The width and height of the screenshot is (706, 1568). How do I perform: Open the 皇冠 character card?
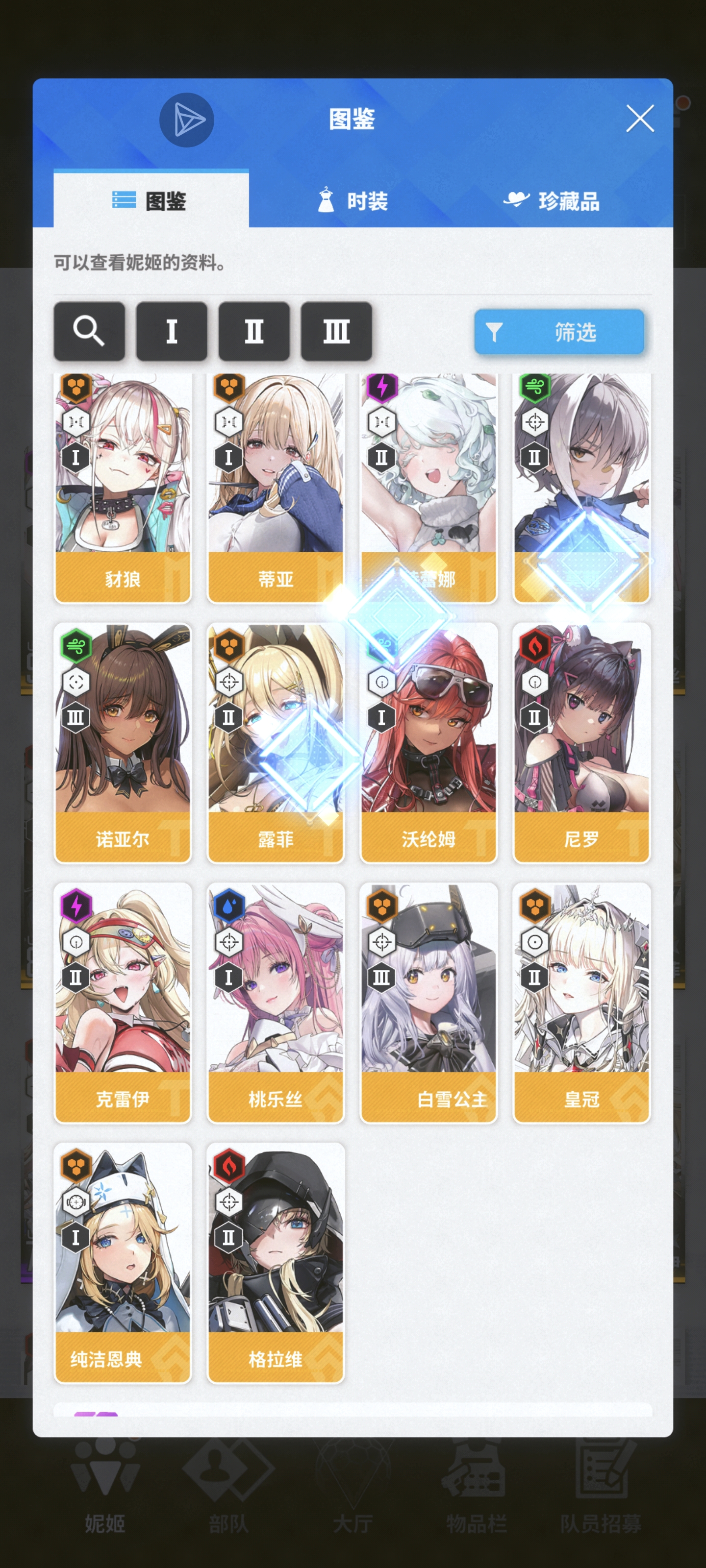coord(581,1002)
